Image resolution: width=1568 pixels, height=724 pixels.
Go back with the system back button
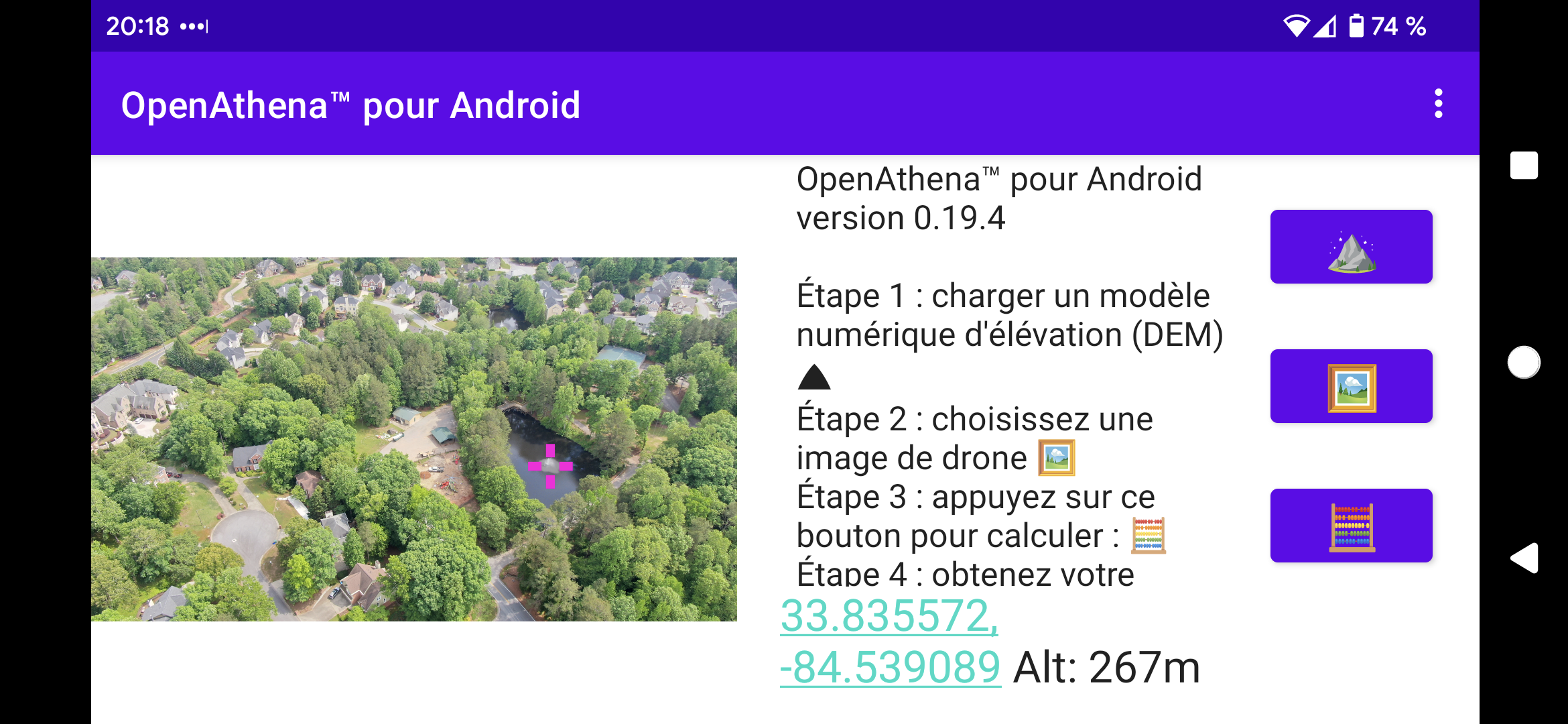click(1524, 558)
